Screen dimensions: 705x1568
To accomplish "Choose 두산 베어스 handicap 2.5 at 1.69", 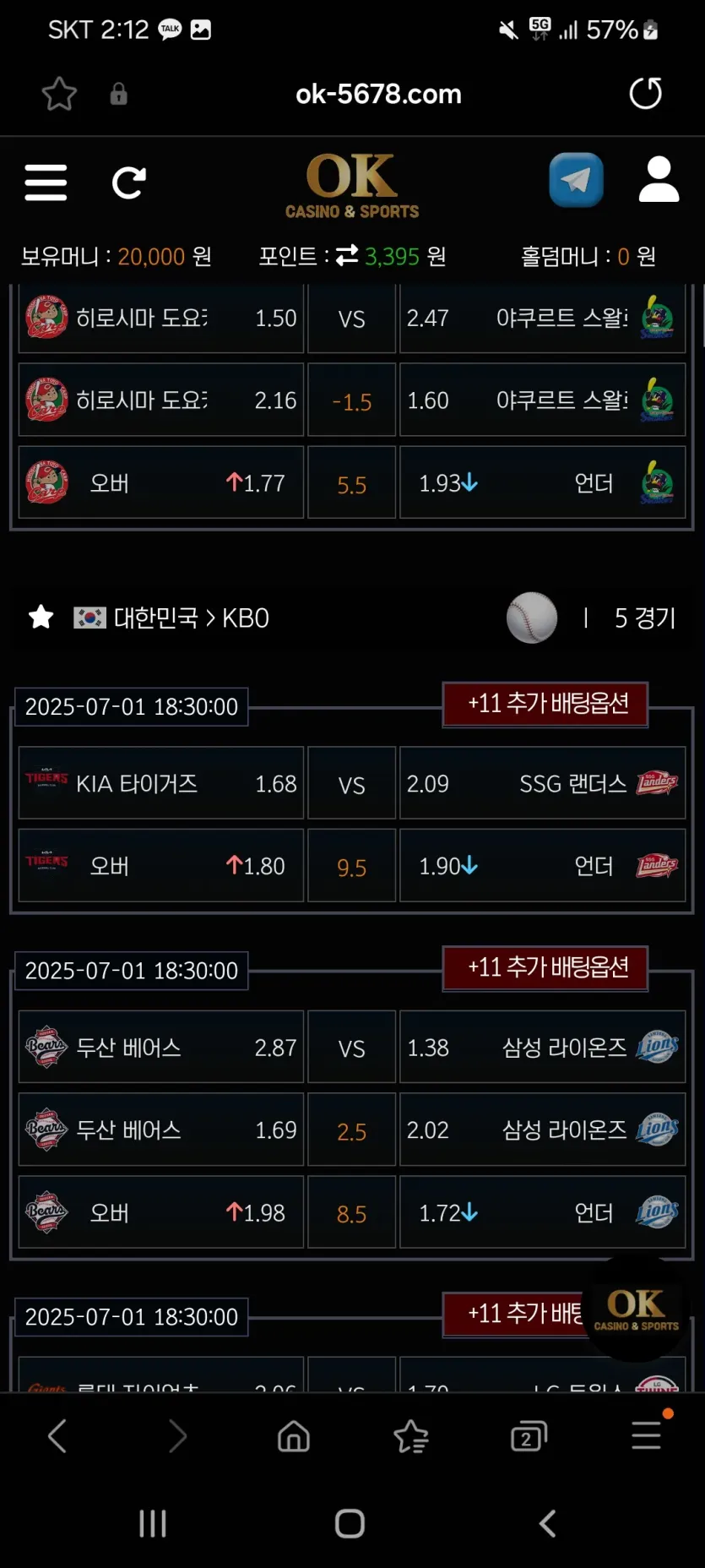I will pyautogui.click(x=161, y=1130).
